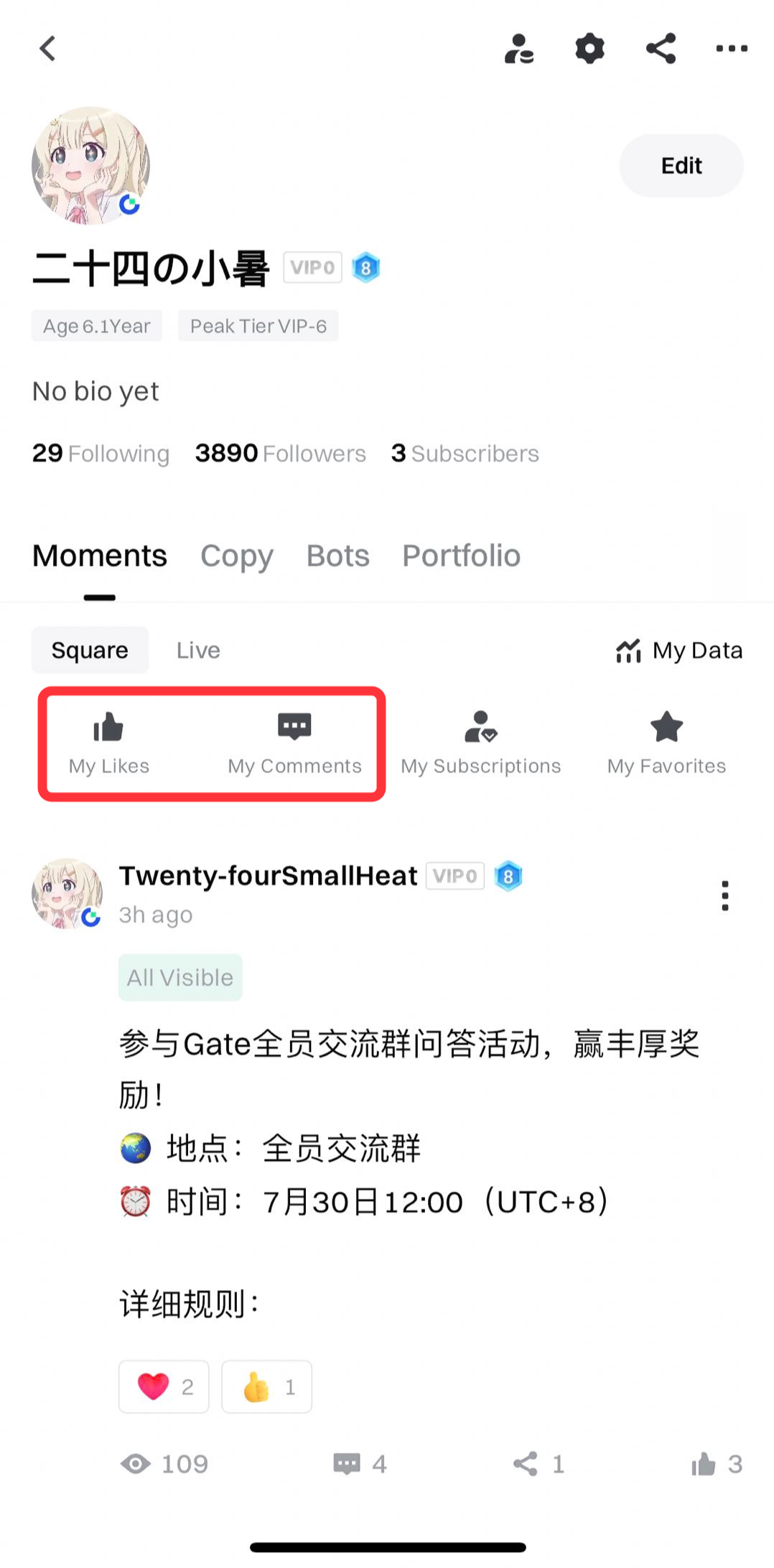The image size is (774, 1568).
Task: Open My Favorites
Action: click(x=666, y=741)
